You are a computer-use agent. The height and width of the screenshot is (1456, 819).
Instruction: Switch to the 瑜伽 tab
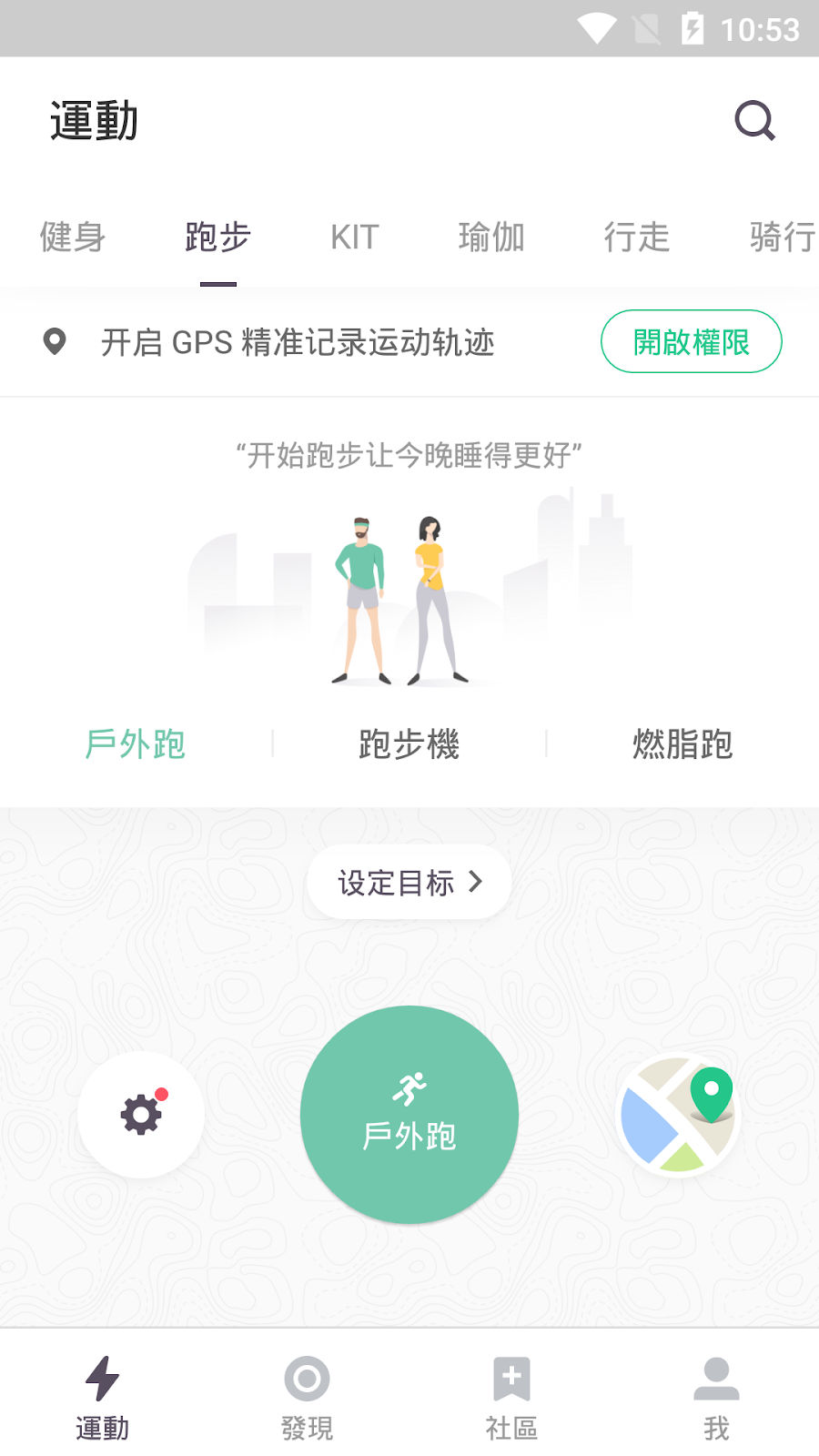coord(491,237)
